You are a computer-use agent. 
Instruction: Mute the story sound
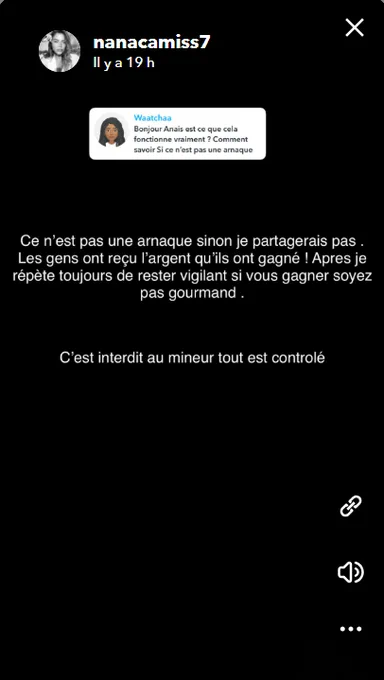click(351, 572)
